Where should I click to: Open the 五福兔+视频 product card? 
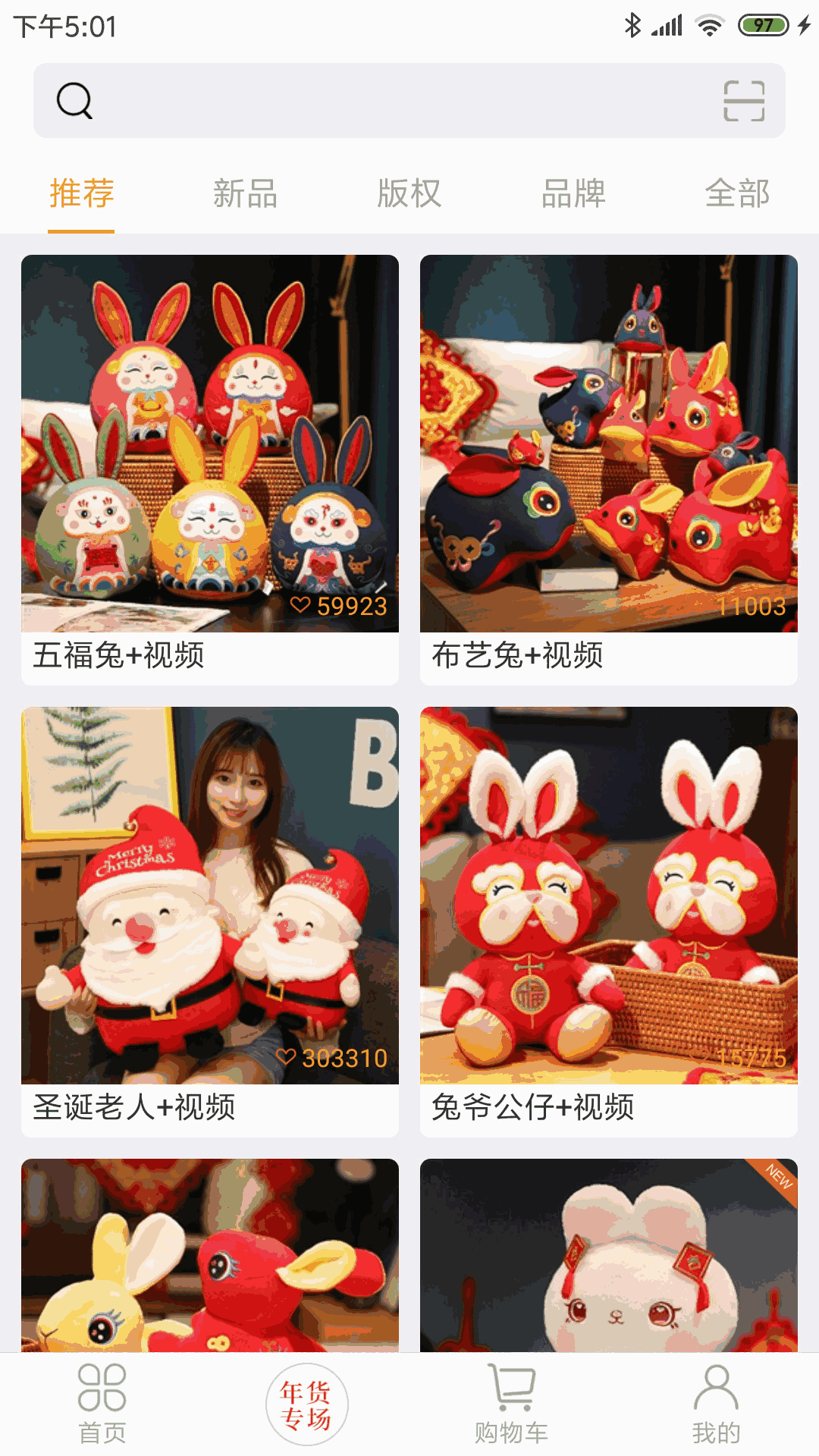(210, 469)
